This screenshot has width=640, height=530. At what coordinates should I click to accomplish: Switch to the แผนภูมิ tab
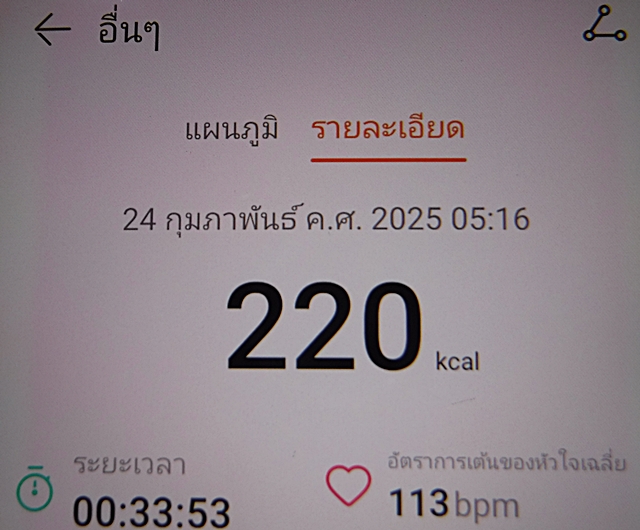(x=232, y=130)
